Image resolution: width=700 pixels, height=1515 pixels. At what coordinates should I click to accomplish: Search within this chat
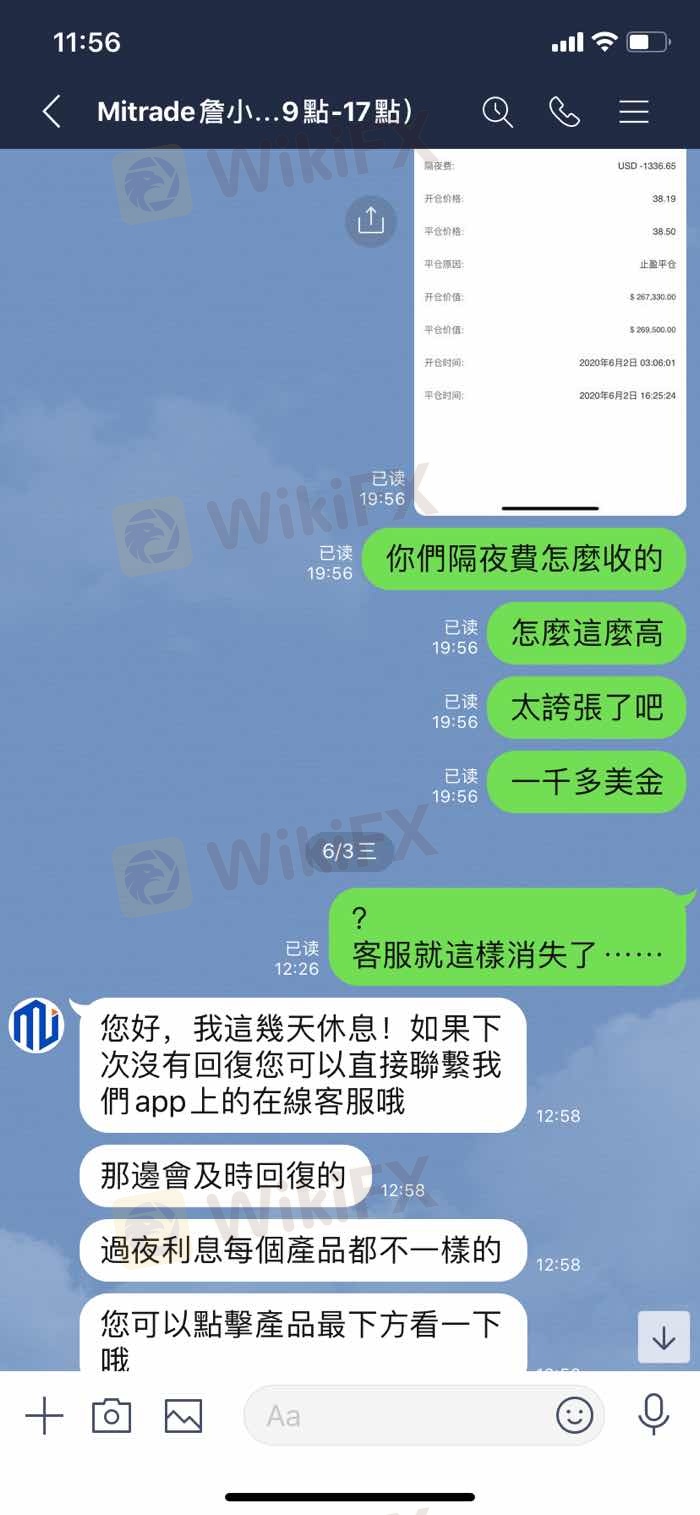pyautogui.click(x=497, y=112)
